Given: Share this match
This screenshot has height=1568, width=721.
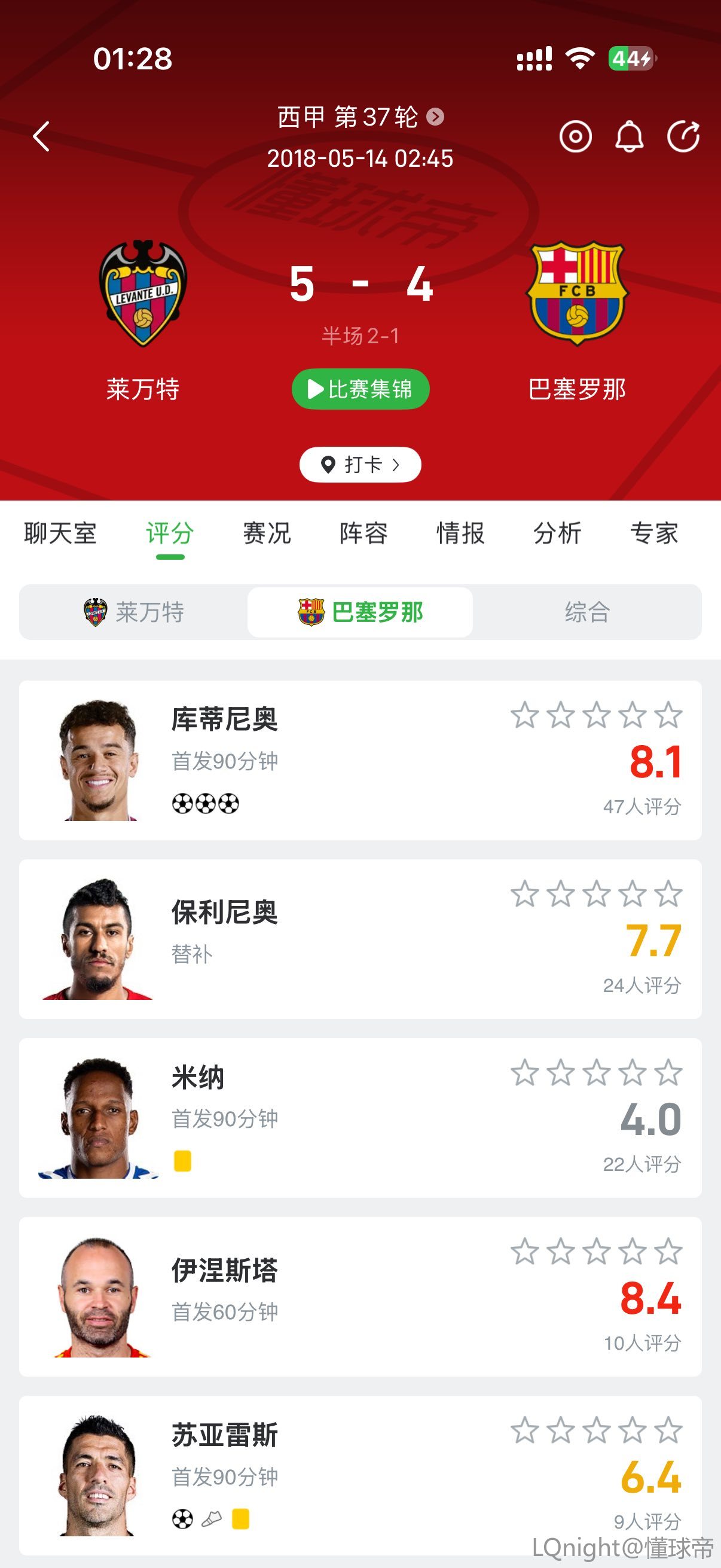Looking at the screenshot, I should [683, 136].
